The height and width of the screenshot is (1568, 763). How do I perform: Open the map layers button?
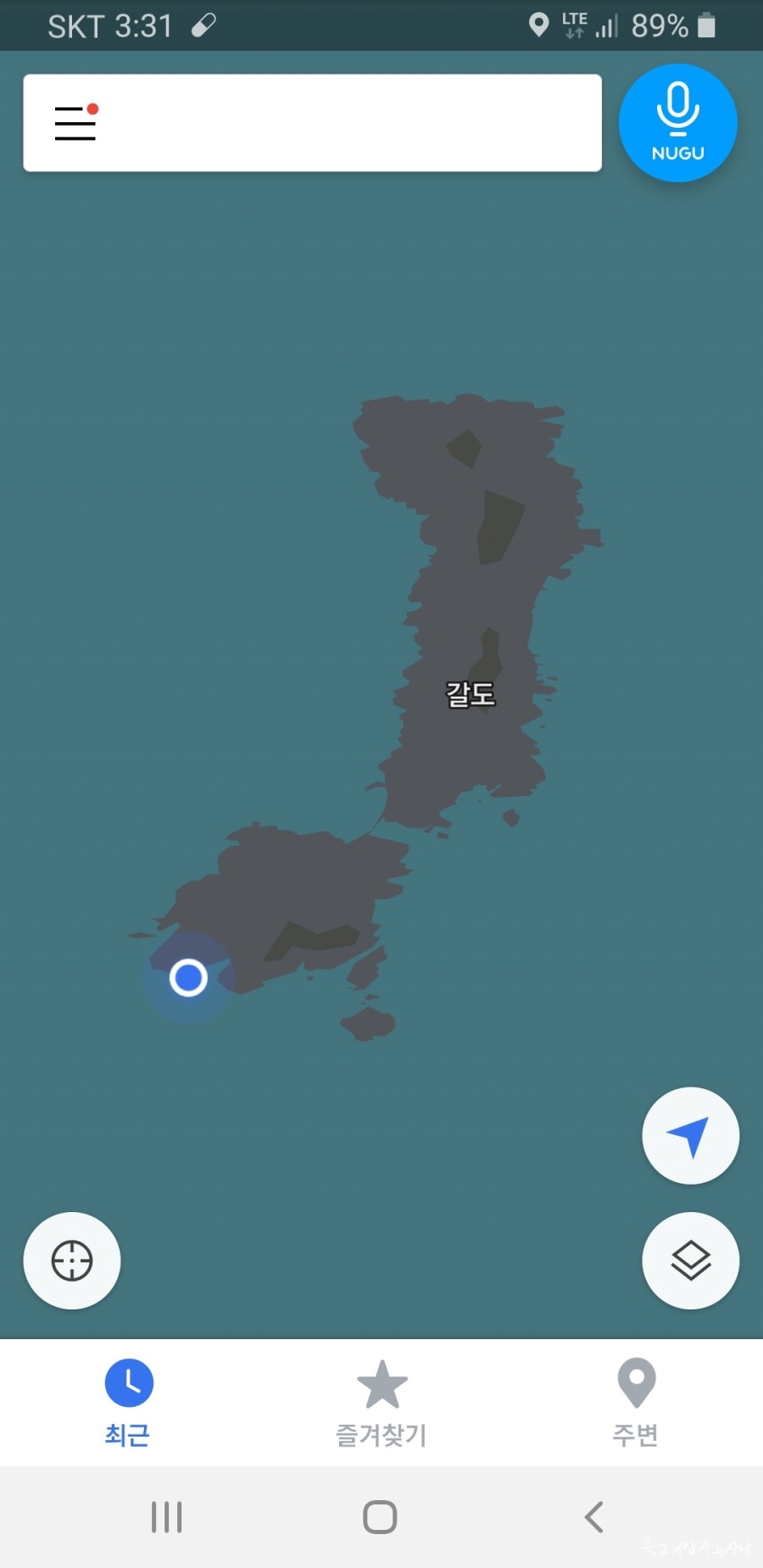(x=690, y=1260)
